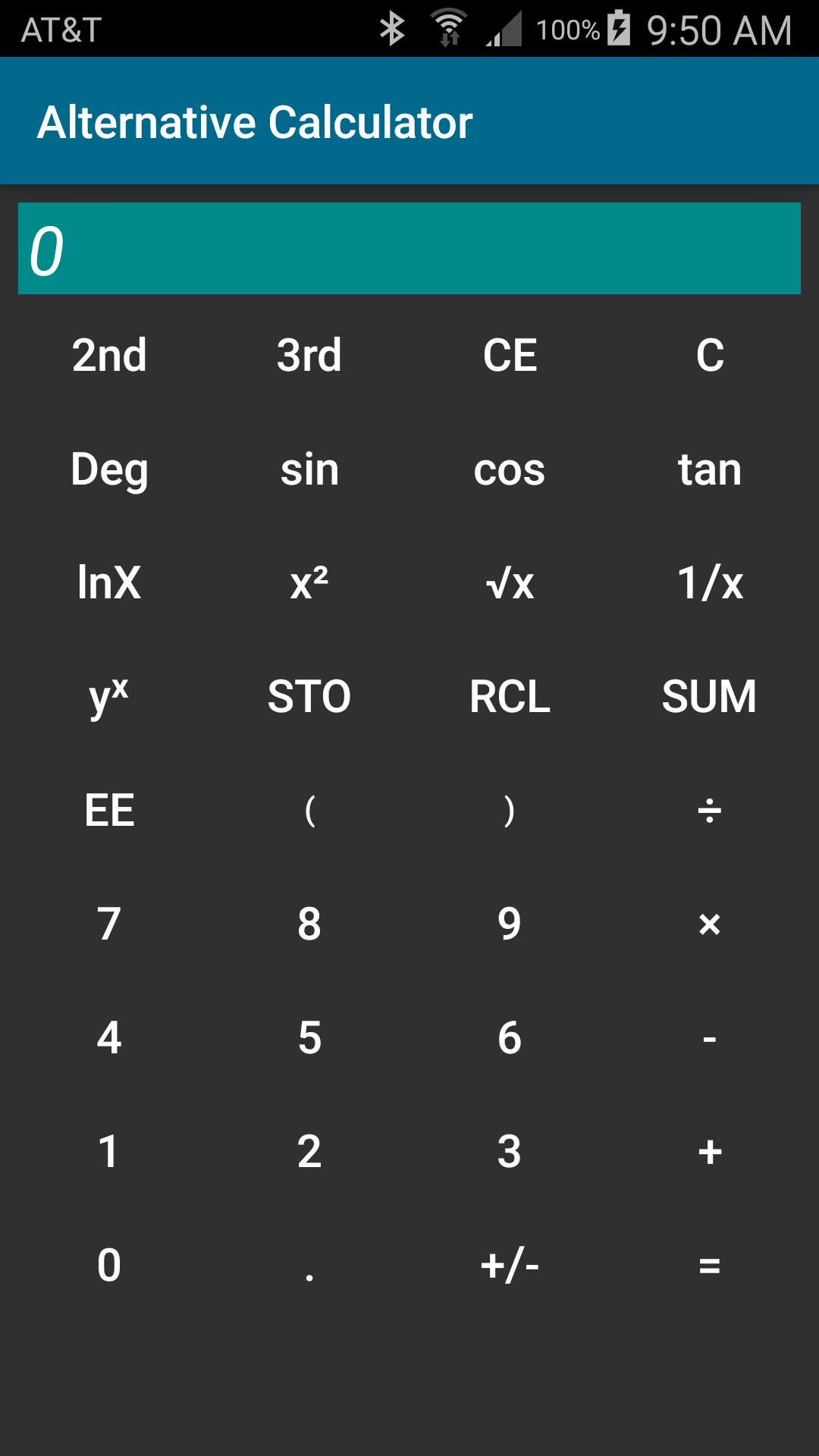The height and width of the screenshot is (1456, 819).
Task: Compute the natural log with lnX
Action: click(109, 582)
